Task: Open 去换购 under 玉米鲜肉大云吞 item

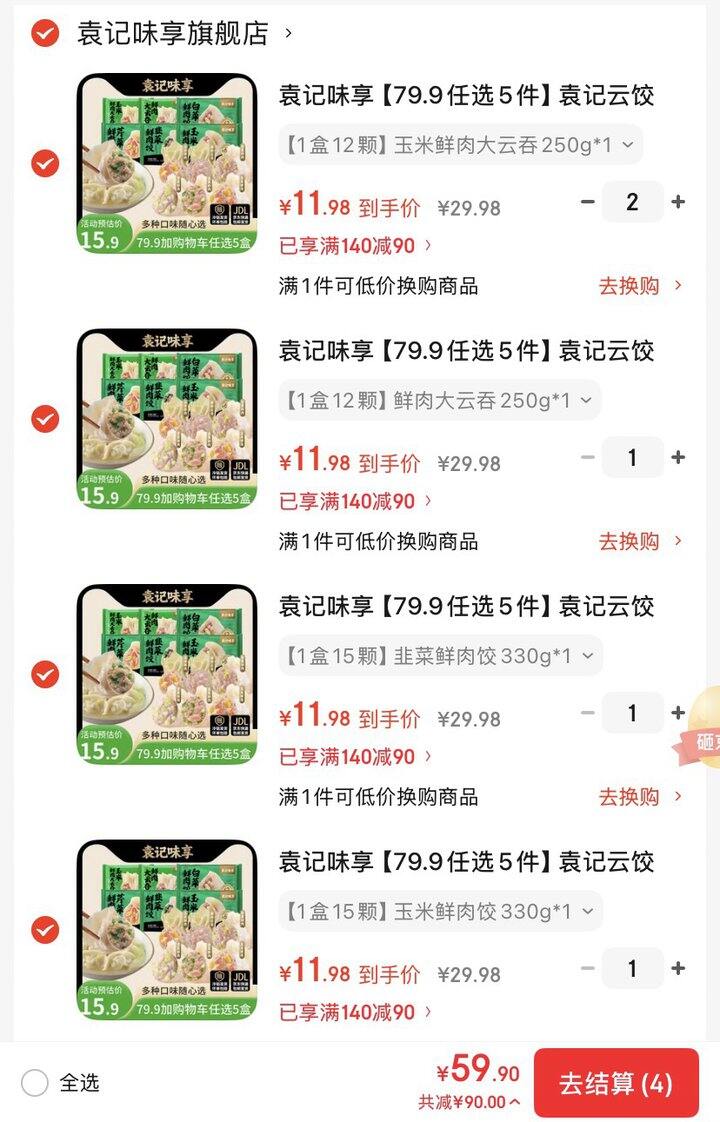Action: pos(640,286)
